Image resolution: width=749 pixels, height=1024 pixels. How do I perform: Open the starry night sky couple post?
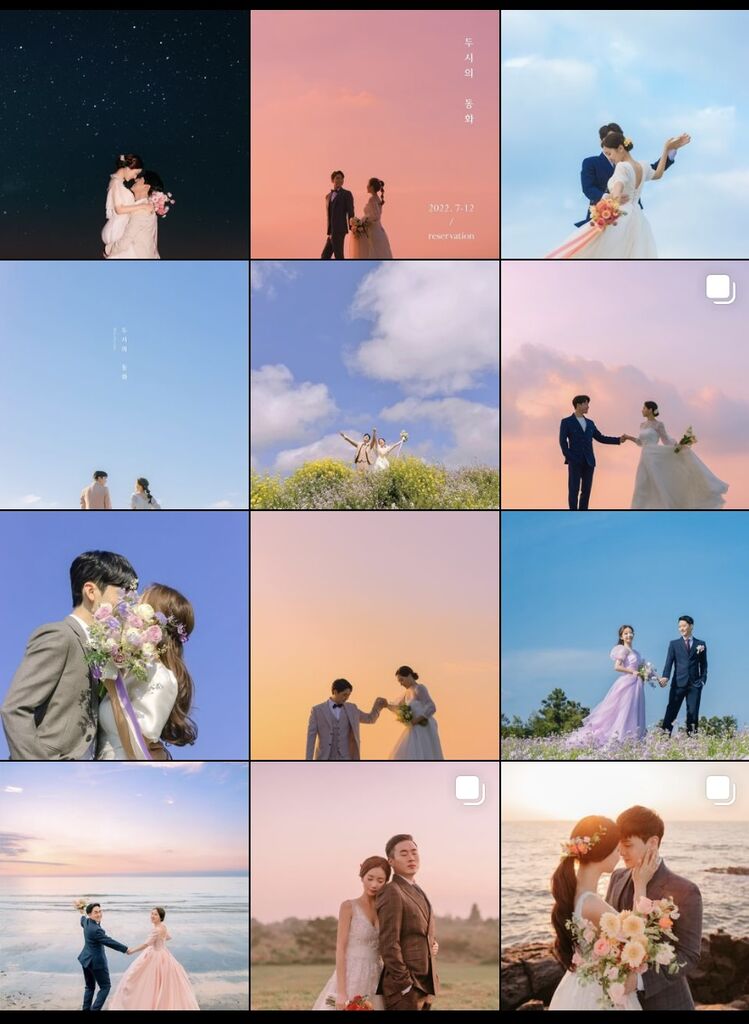124,135
